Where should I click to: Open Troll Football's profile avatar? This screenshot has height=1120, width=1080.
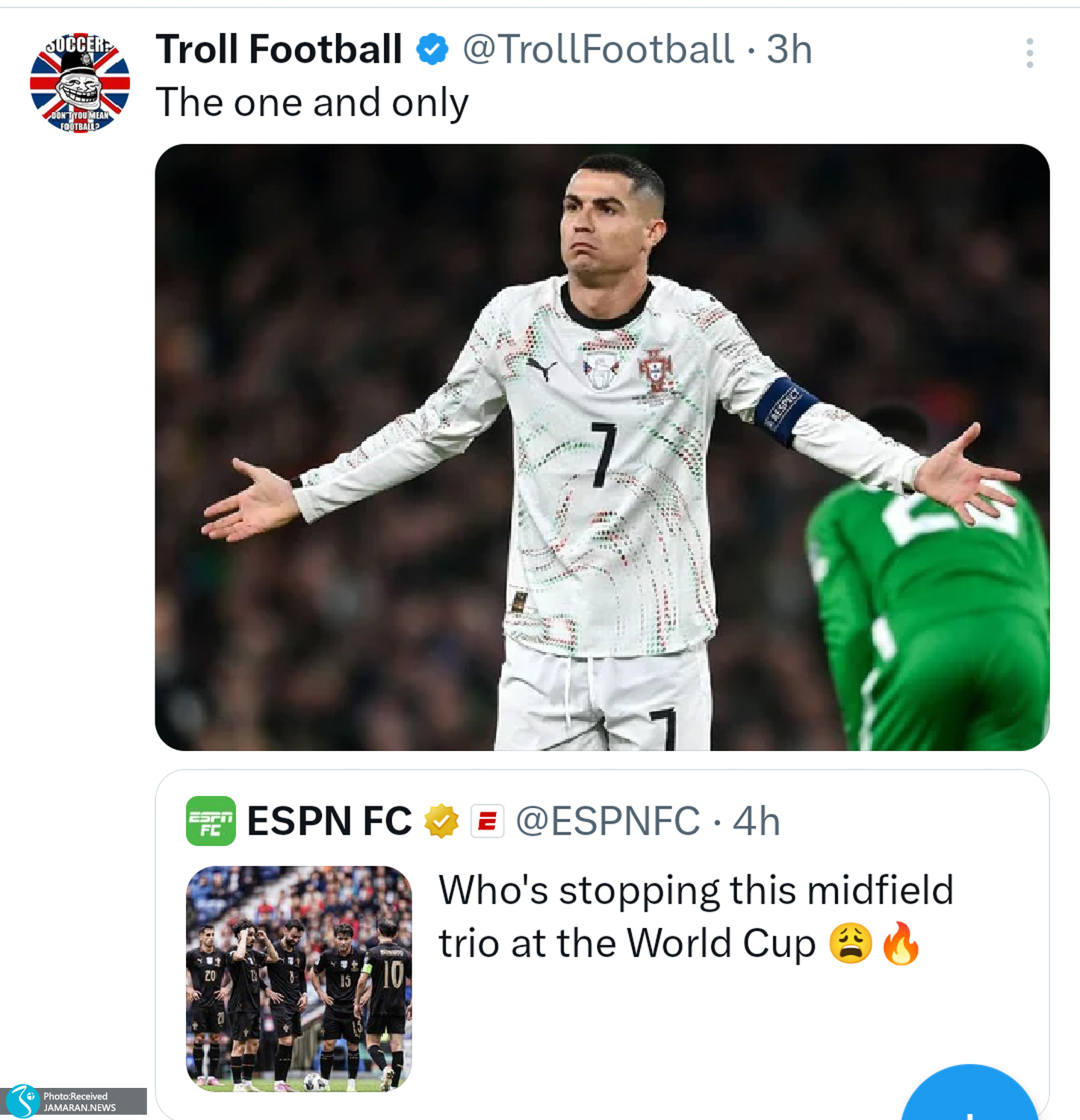coord(80,83)
